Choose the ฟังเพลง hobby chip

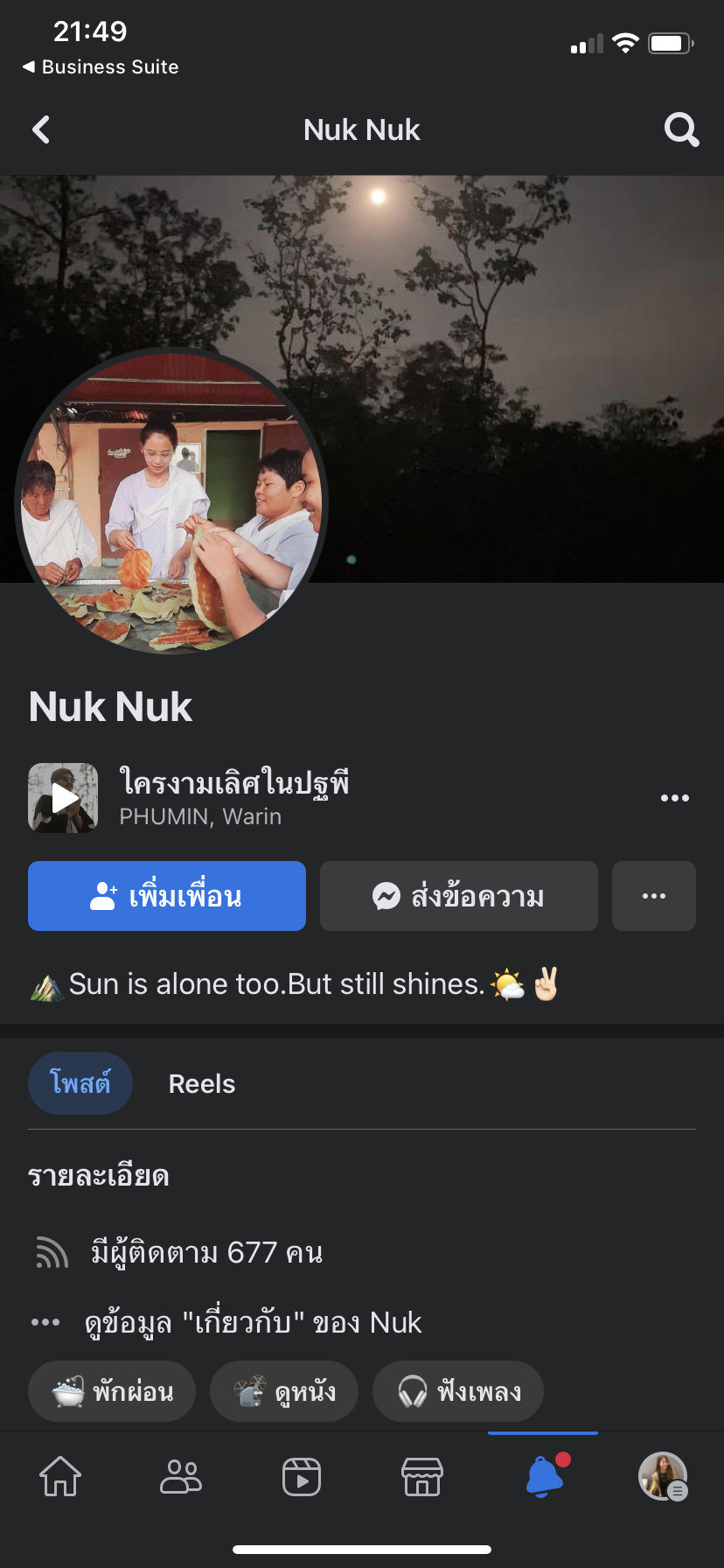click(458, 1391)
